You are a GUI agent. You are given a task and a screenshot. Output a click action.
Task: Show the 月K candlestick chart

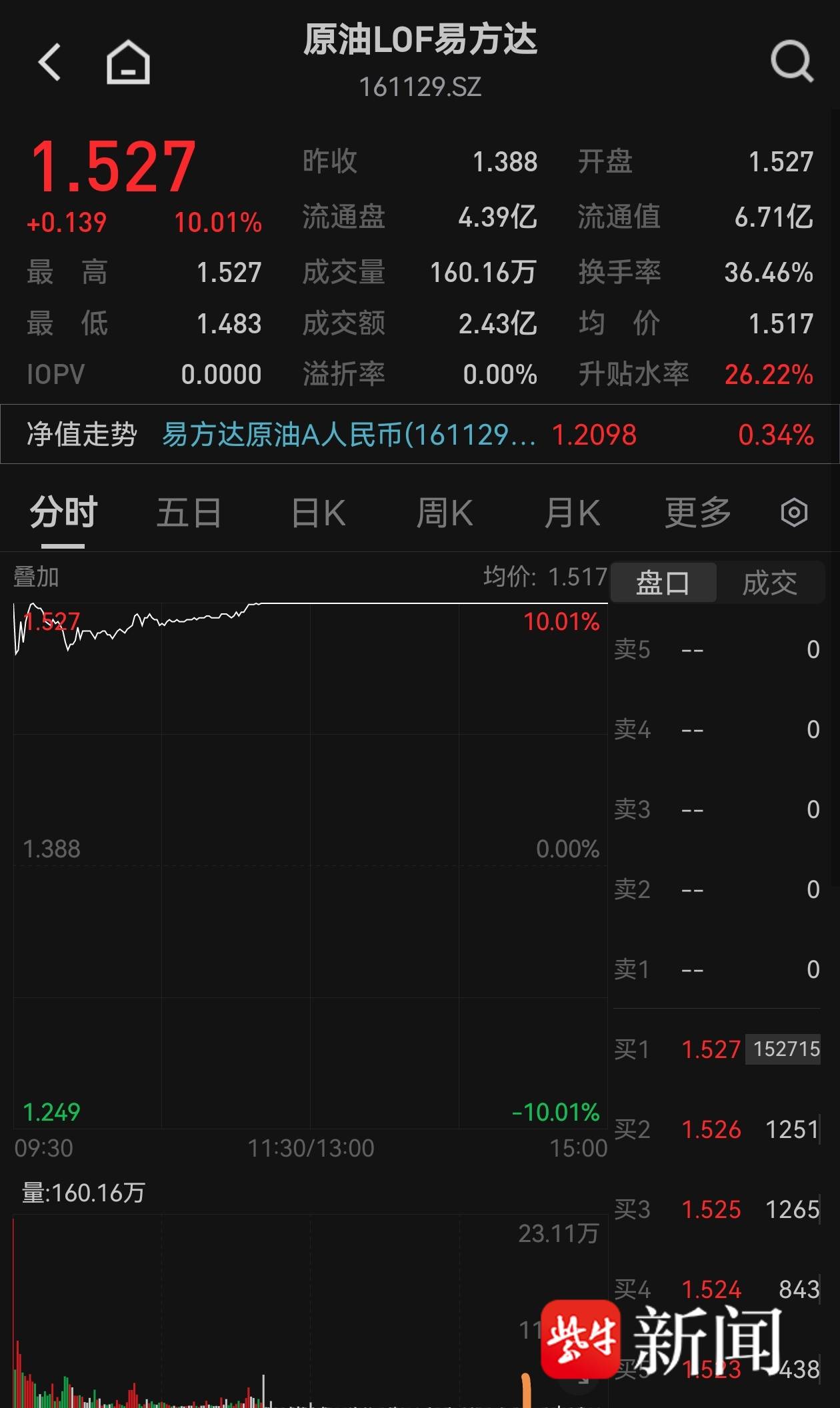572,513
